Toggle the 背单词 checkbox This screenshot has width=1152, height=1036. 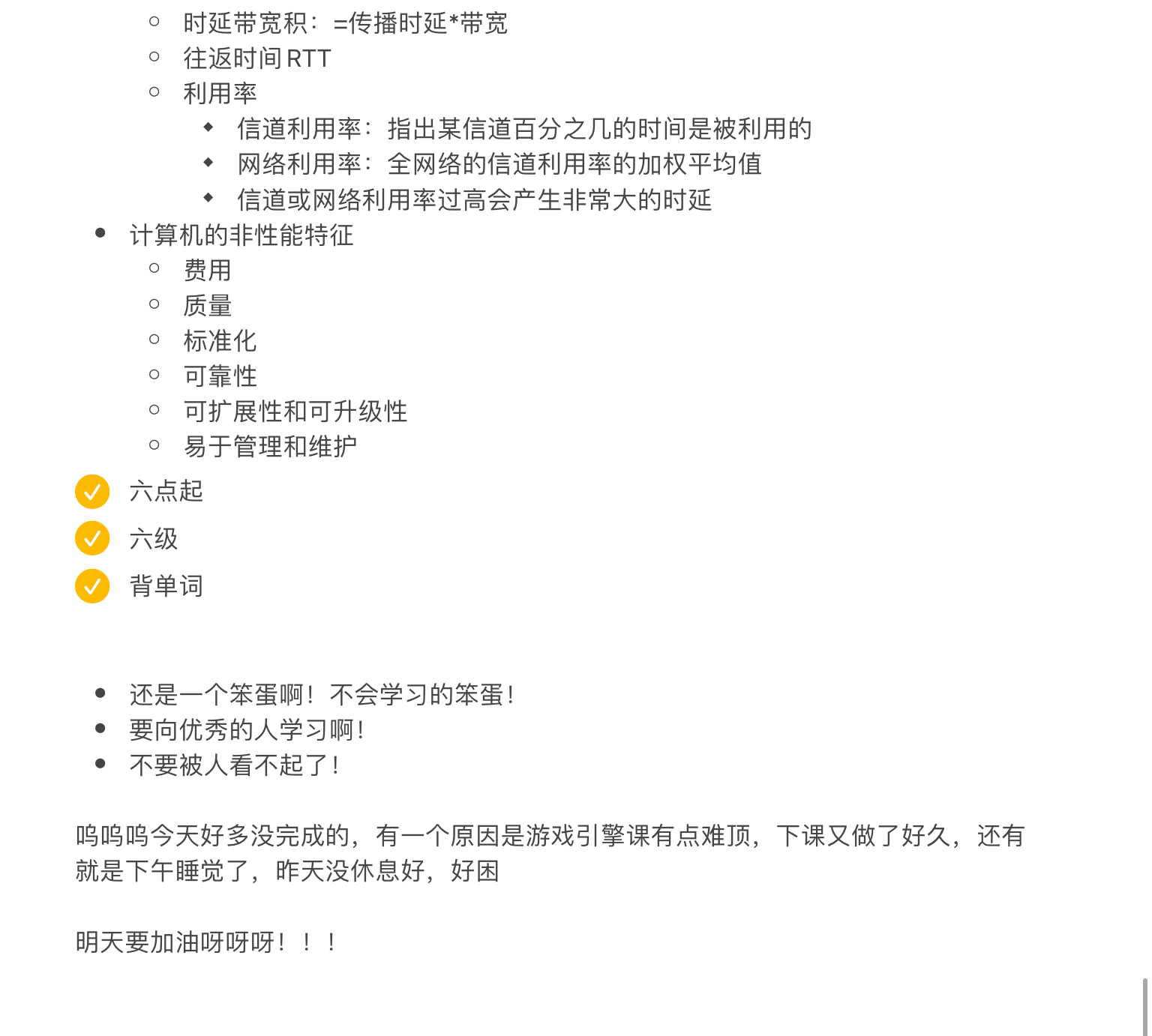point(92,586)
